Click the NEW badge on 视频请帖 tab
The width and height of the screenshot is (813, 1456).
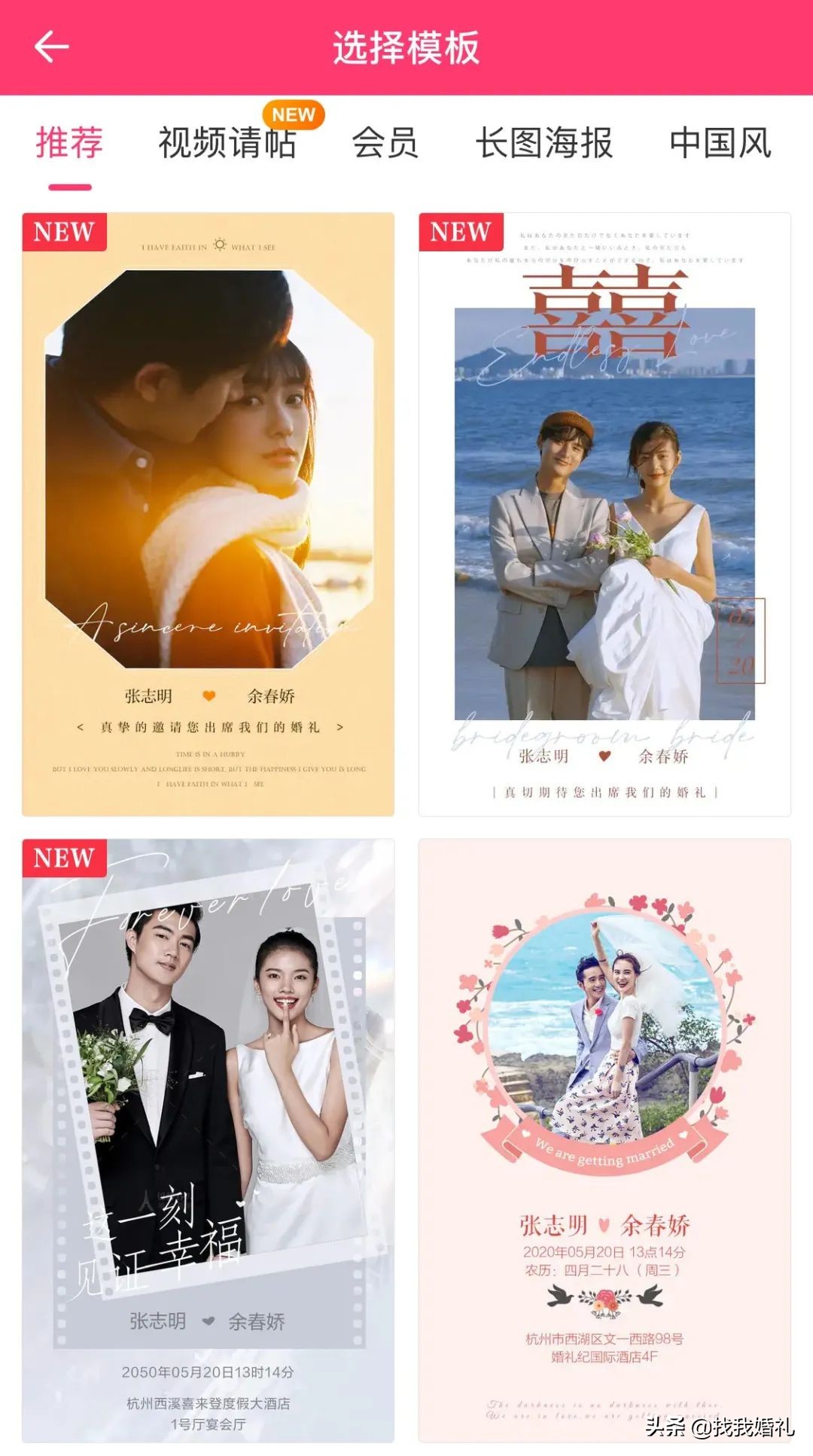292,114
